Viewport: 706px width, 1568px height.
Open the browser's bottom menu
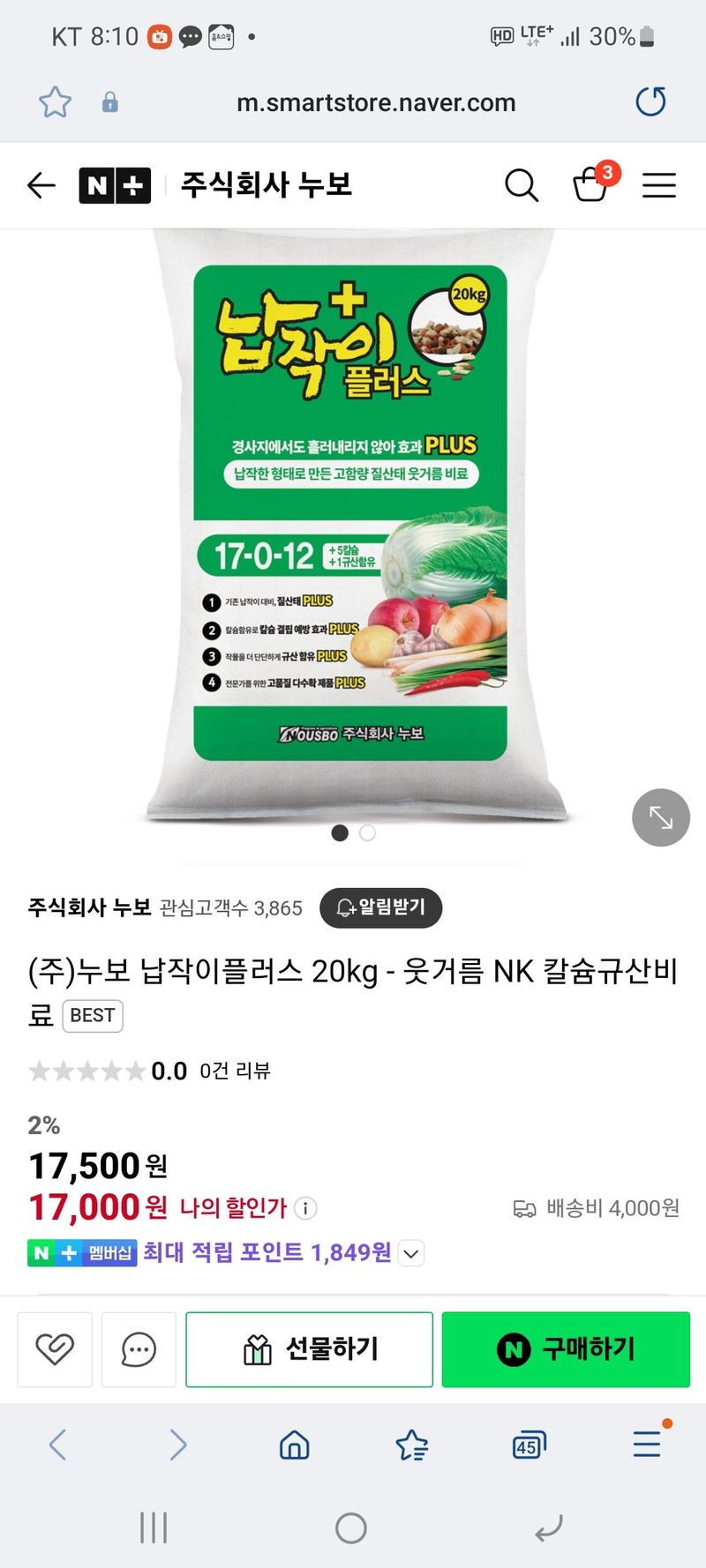coord(648,1444)
